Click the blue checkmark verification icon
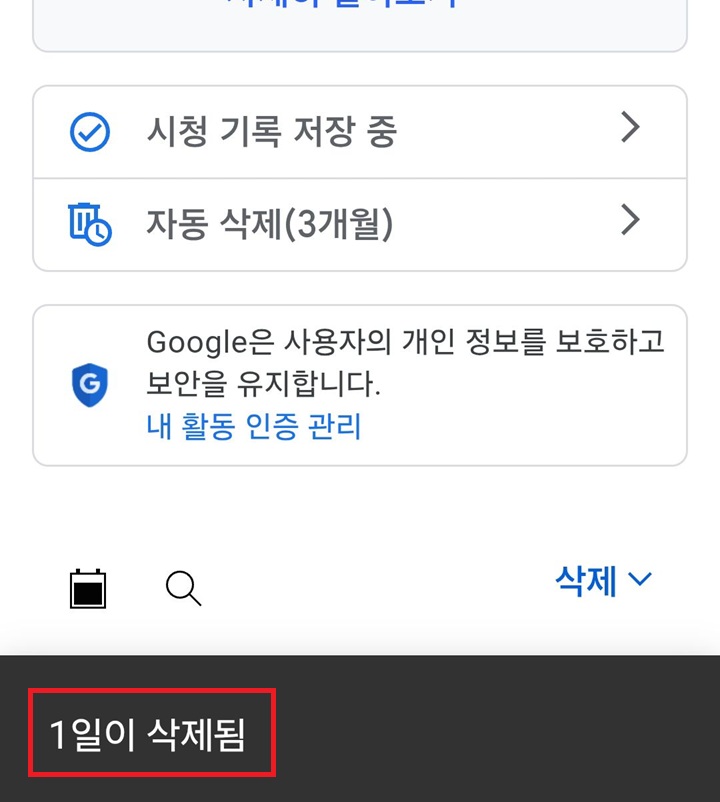The image size is (720, 802). pyautogui.click(x=89, y=130)
